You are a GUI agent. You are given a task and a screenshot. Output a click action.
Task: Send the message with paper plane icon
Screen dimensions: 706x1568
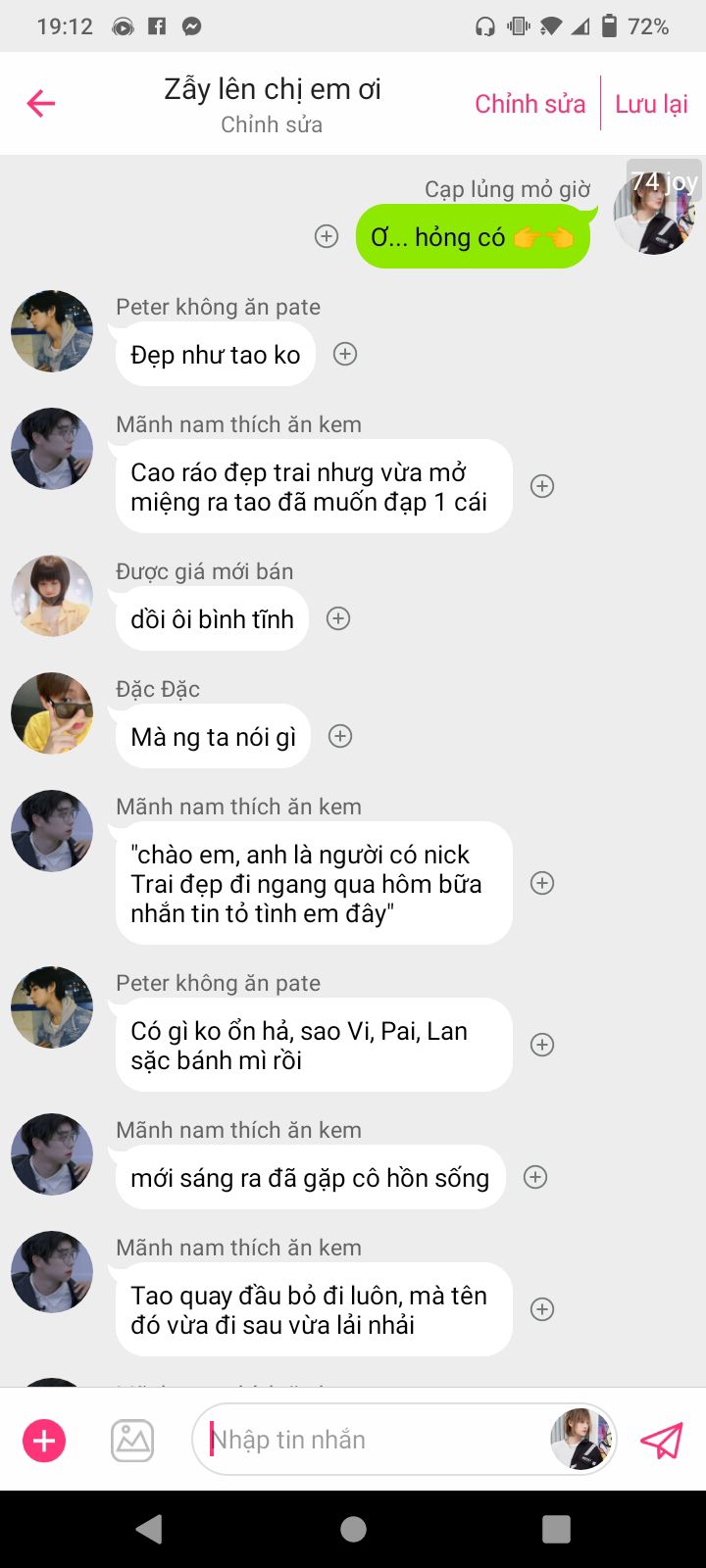click(661, 1441)
